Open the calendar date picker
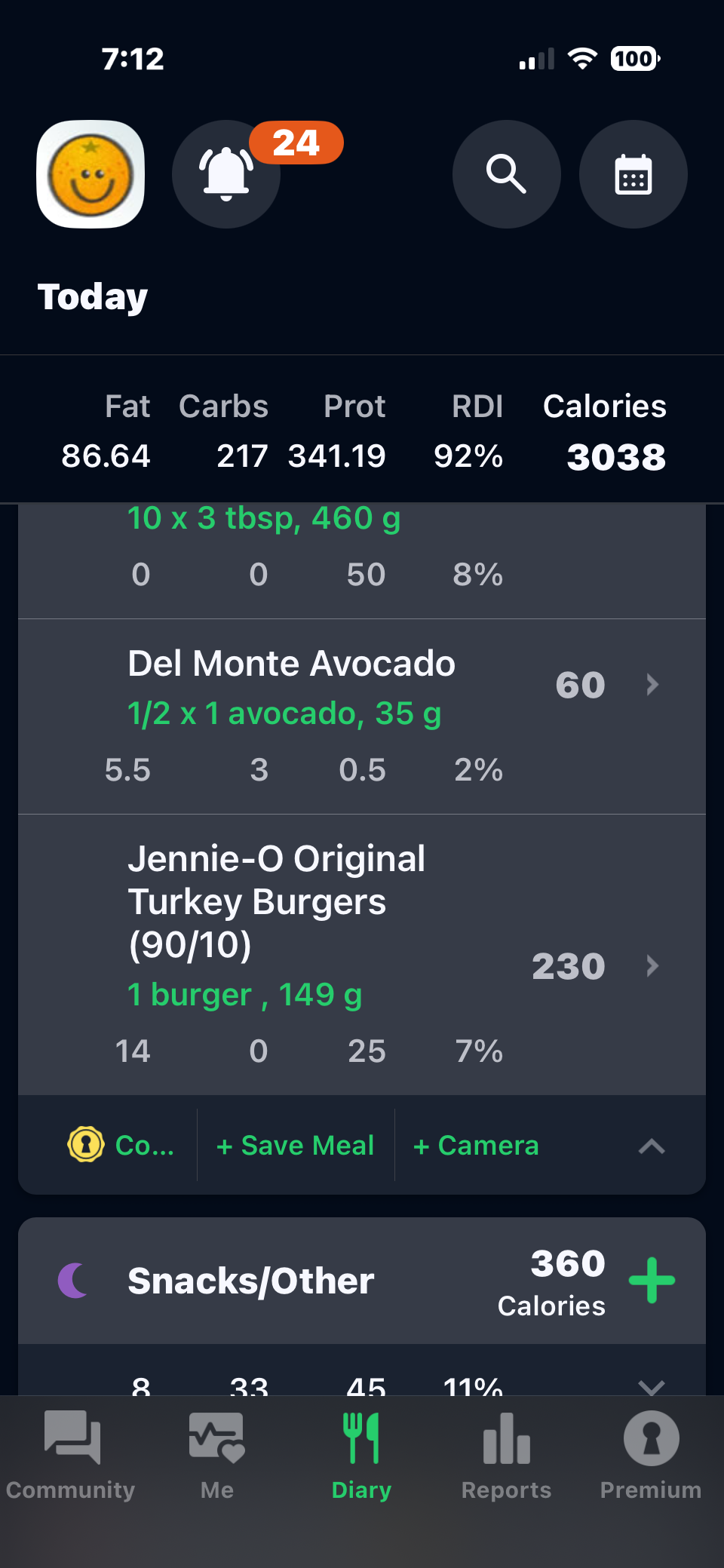 point(633,174)
